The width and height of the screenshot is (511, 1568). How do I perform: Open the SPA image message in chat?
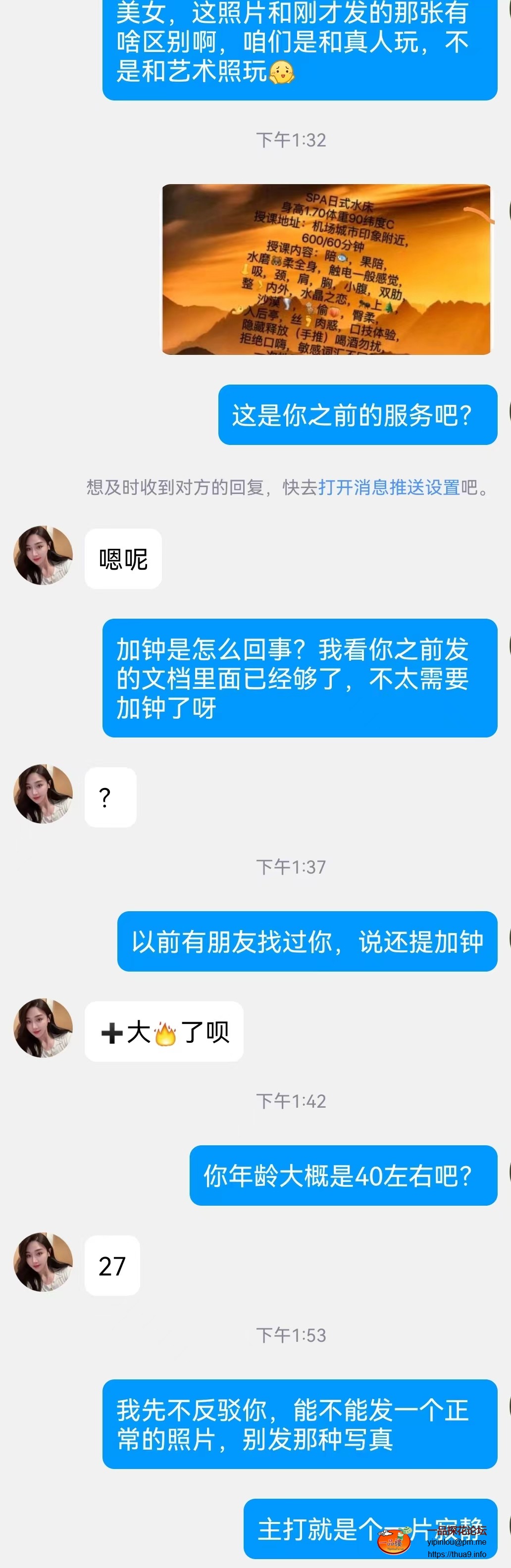[x=326, y=269]
